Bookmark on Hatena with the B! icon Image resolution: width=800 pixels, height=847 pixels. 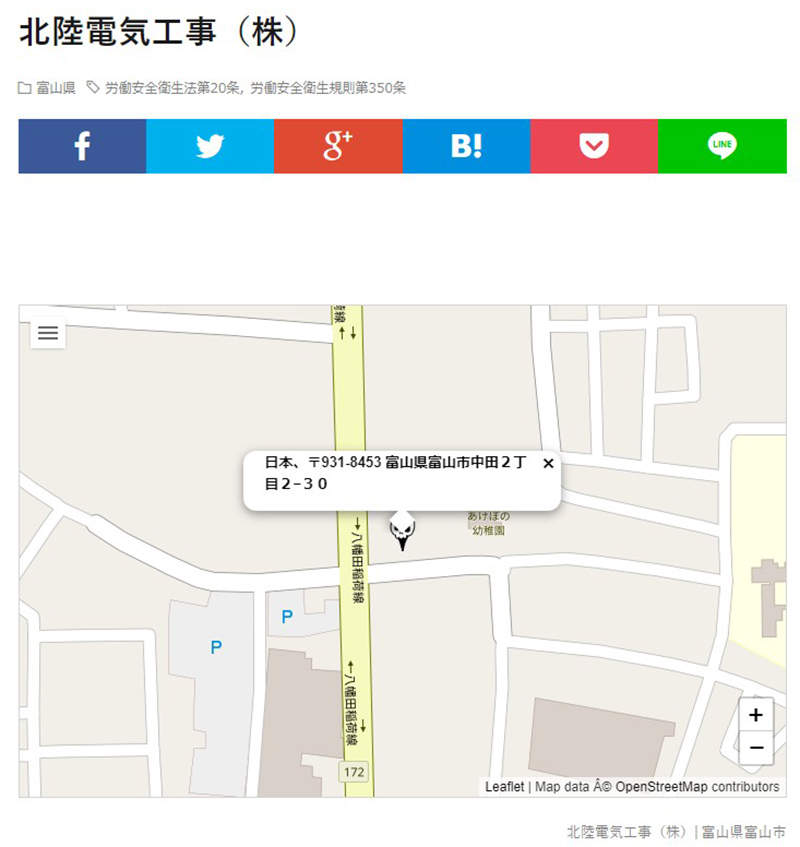(466, 146)
